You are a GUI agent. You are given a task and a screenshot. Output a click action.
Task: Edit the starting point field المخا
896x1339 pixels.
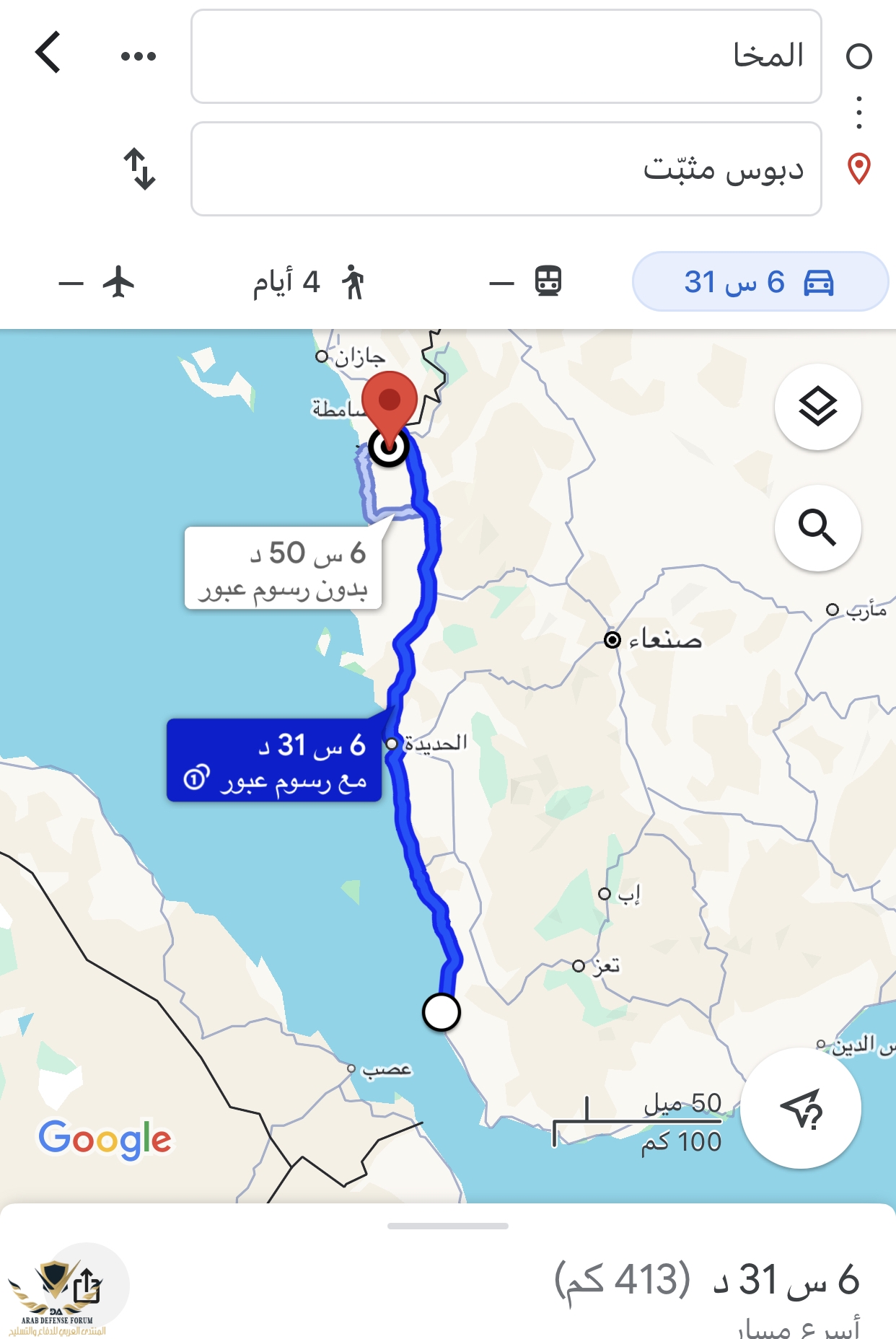[506, 56]
